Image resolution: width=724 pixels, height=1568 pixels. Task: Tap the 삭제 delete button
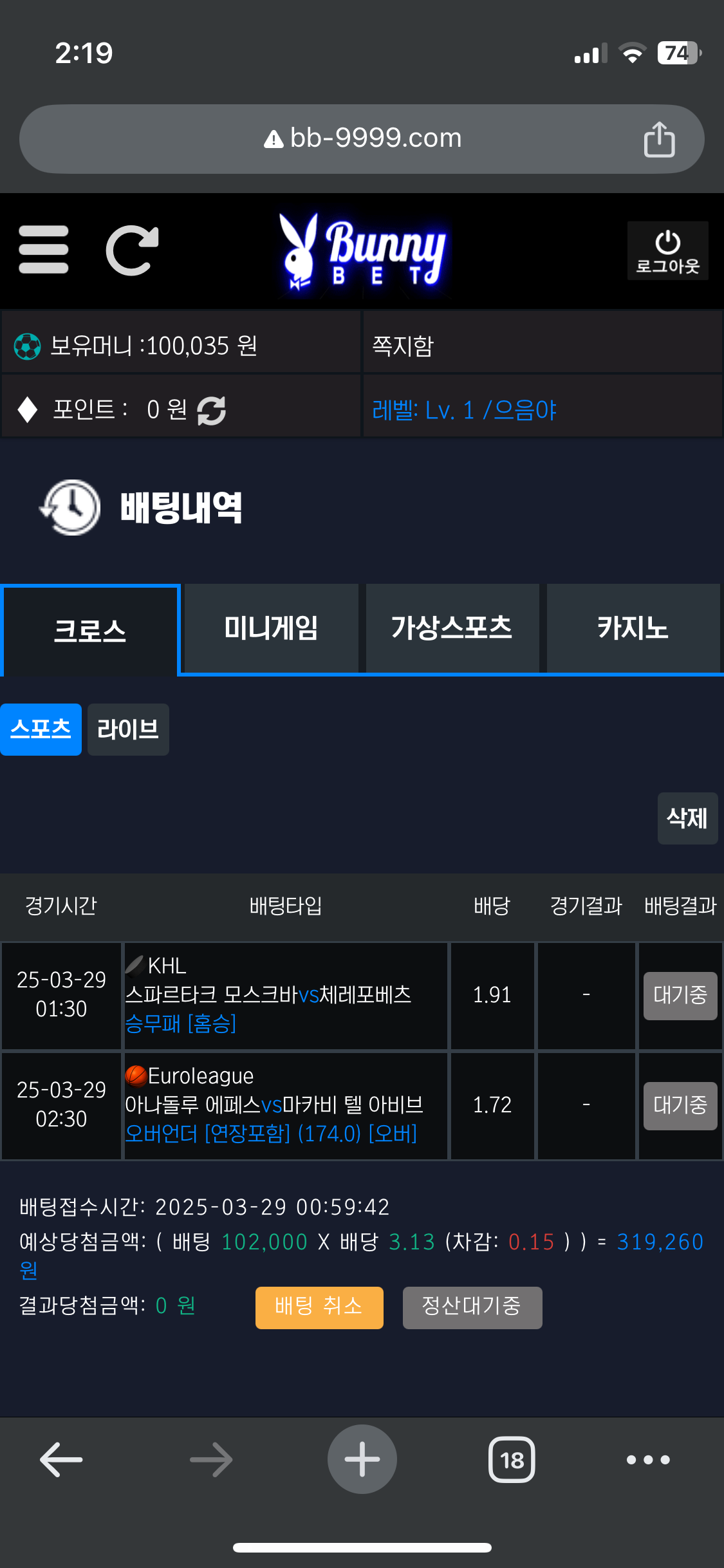tap(687, 818)
